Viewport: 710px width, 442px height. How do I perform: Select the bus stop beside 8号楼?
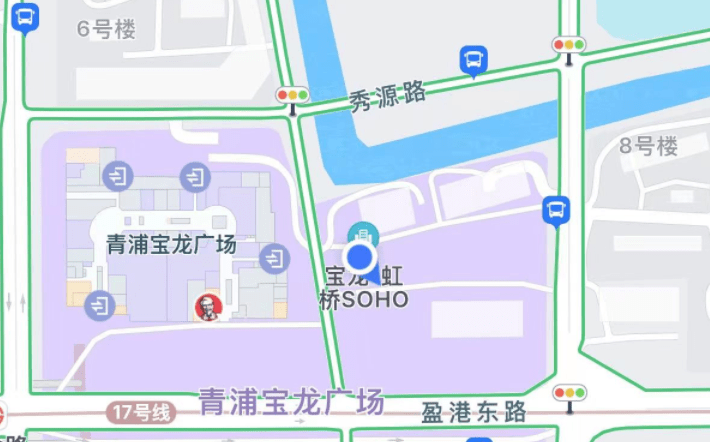555,211
